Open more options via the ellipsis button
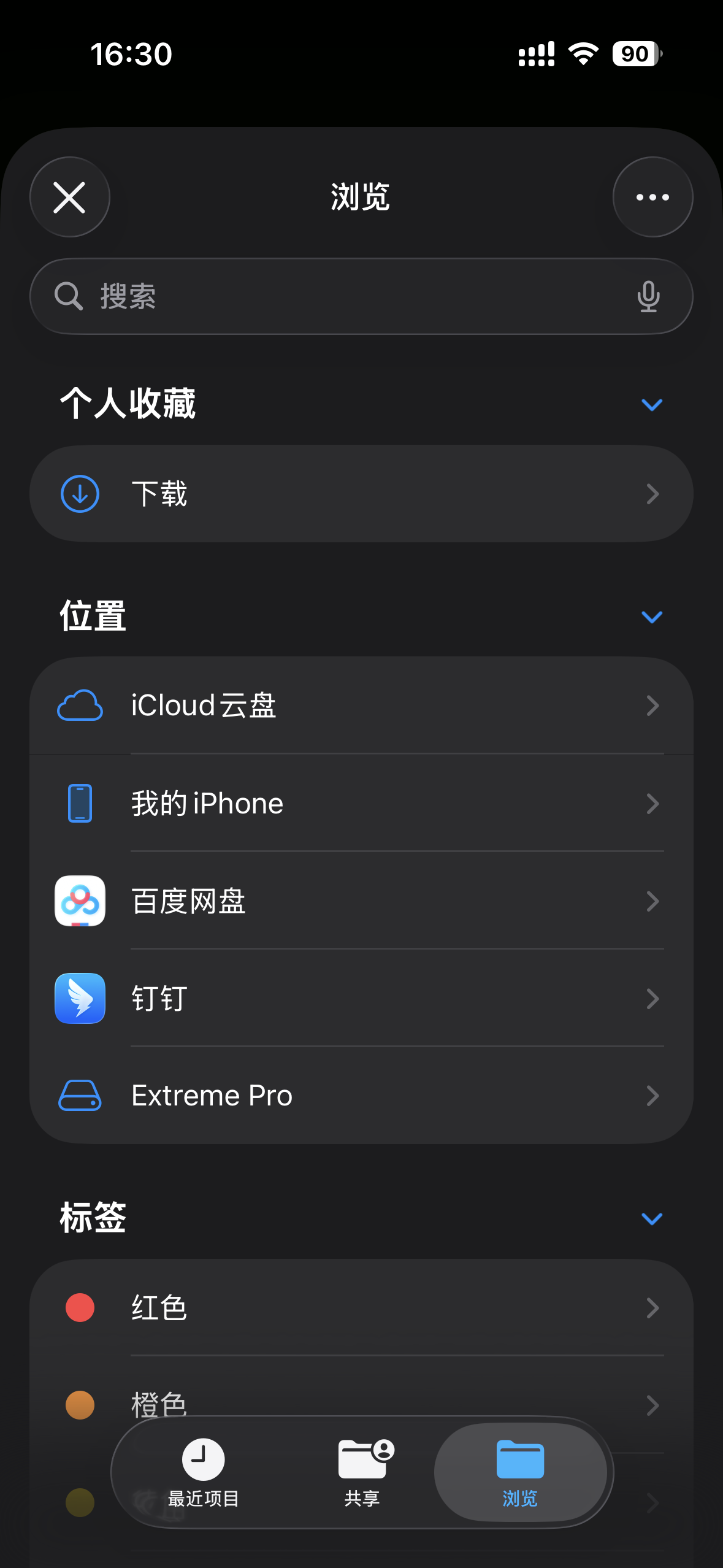This screenshot has width=723, height=1568. (652, 197)
